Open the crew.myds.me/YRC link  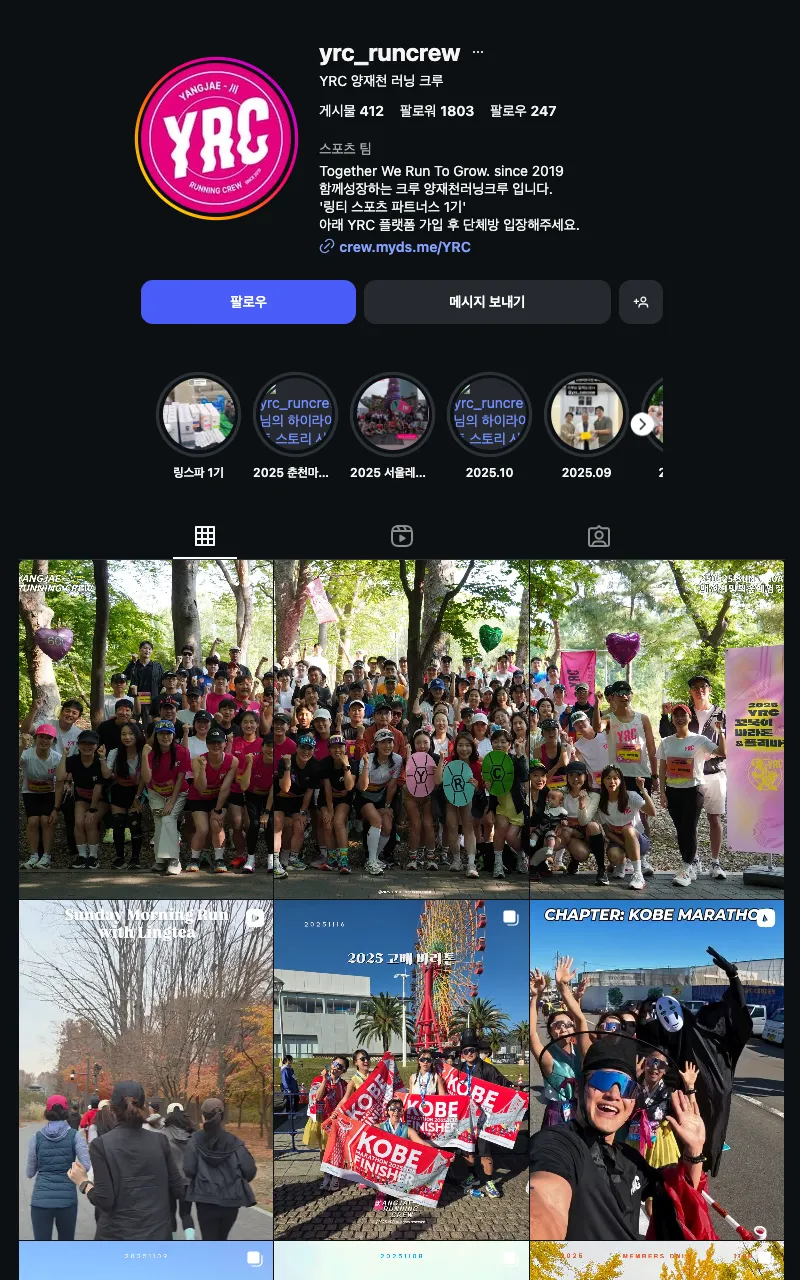click(404, 247)
